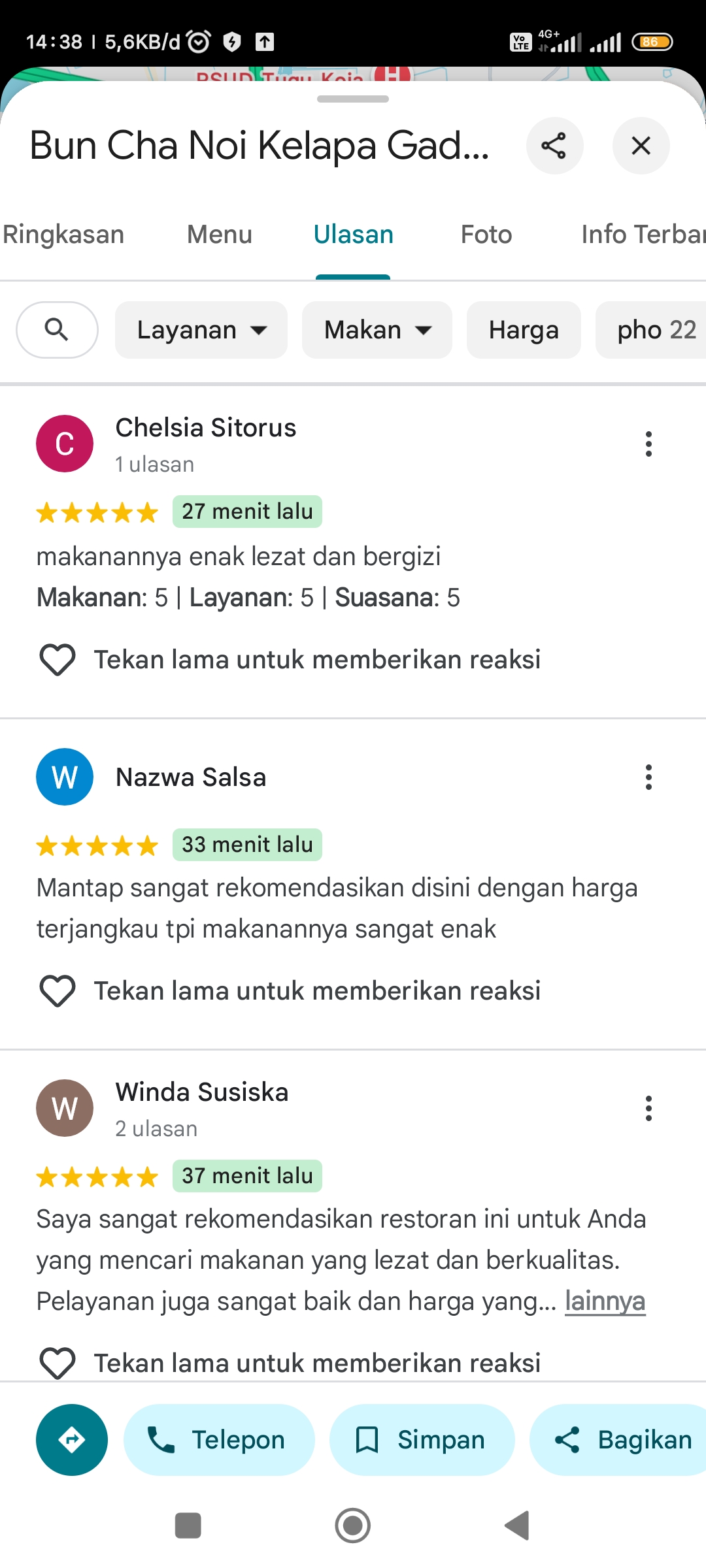The width and height of the screenshot is (706, 1568).
Task: Save the place with Simpan
Action: coord(422,1440)
